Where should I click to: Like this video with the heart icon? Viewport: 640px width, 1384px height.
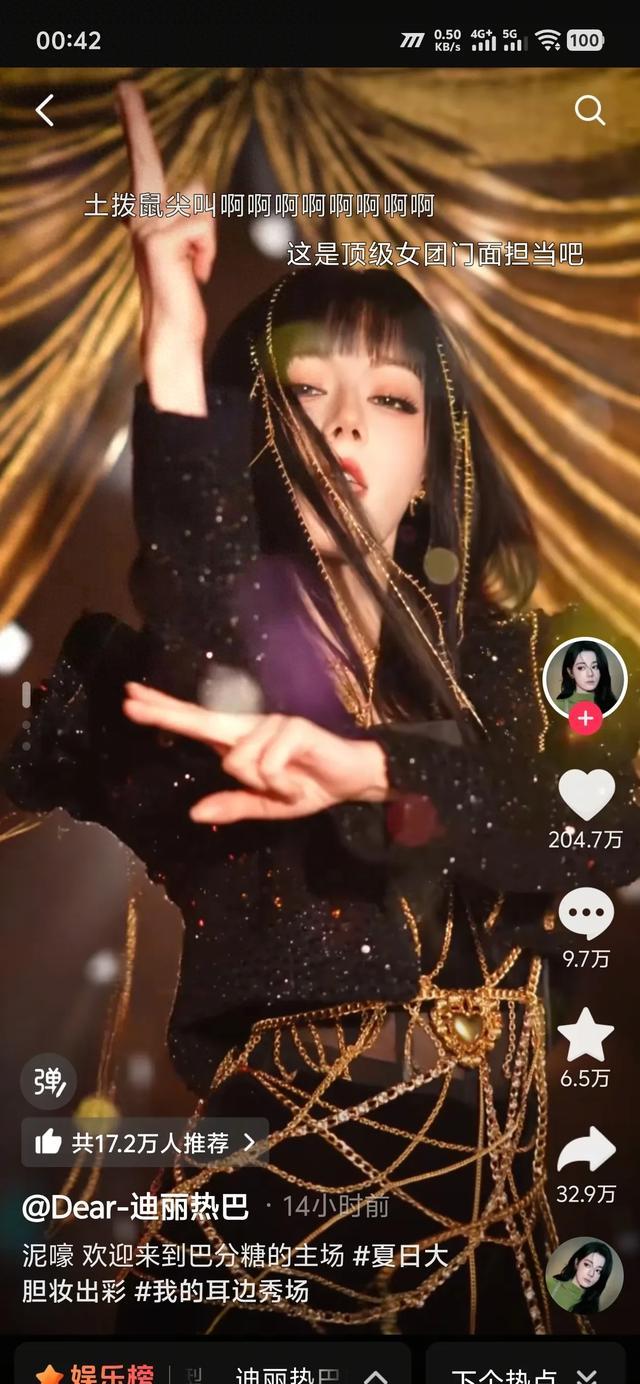coord(586,795)
